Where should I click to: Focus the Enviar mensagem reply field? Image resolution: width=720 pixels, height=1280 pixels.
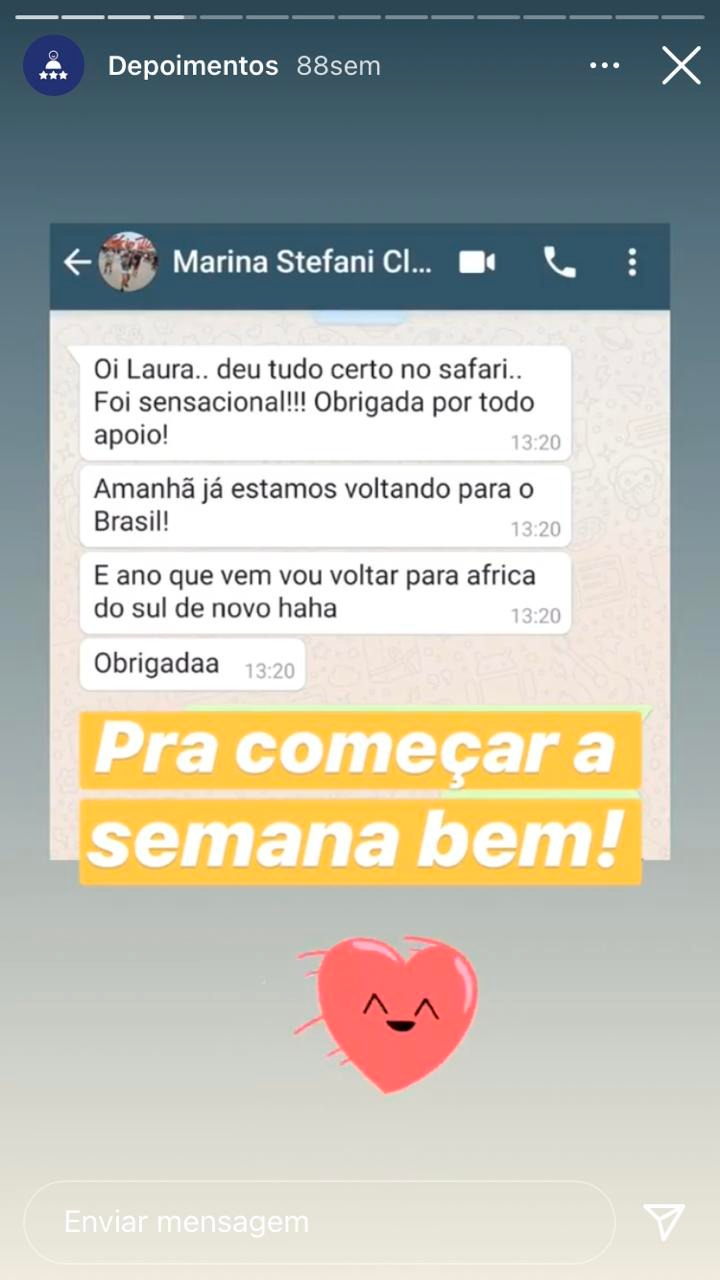coord(319,1222)
